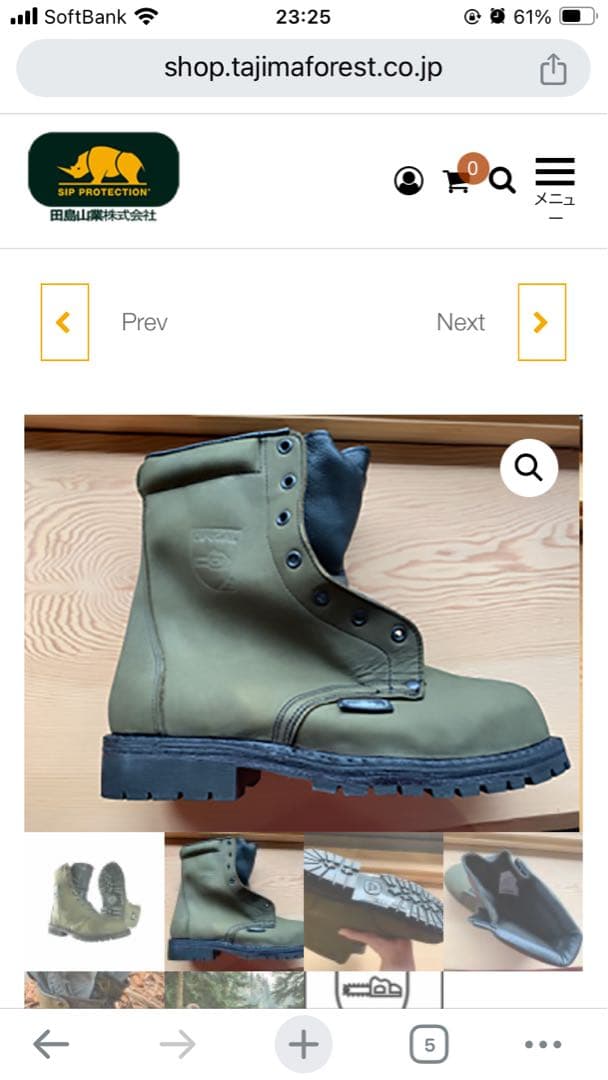Open the tab switcher showing 5 tabs

click(429, 1044)
